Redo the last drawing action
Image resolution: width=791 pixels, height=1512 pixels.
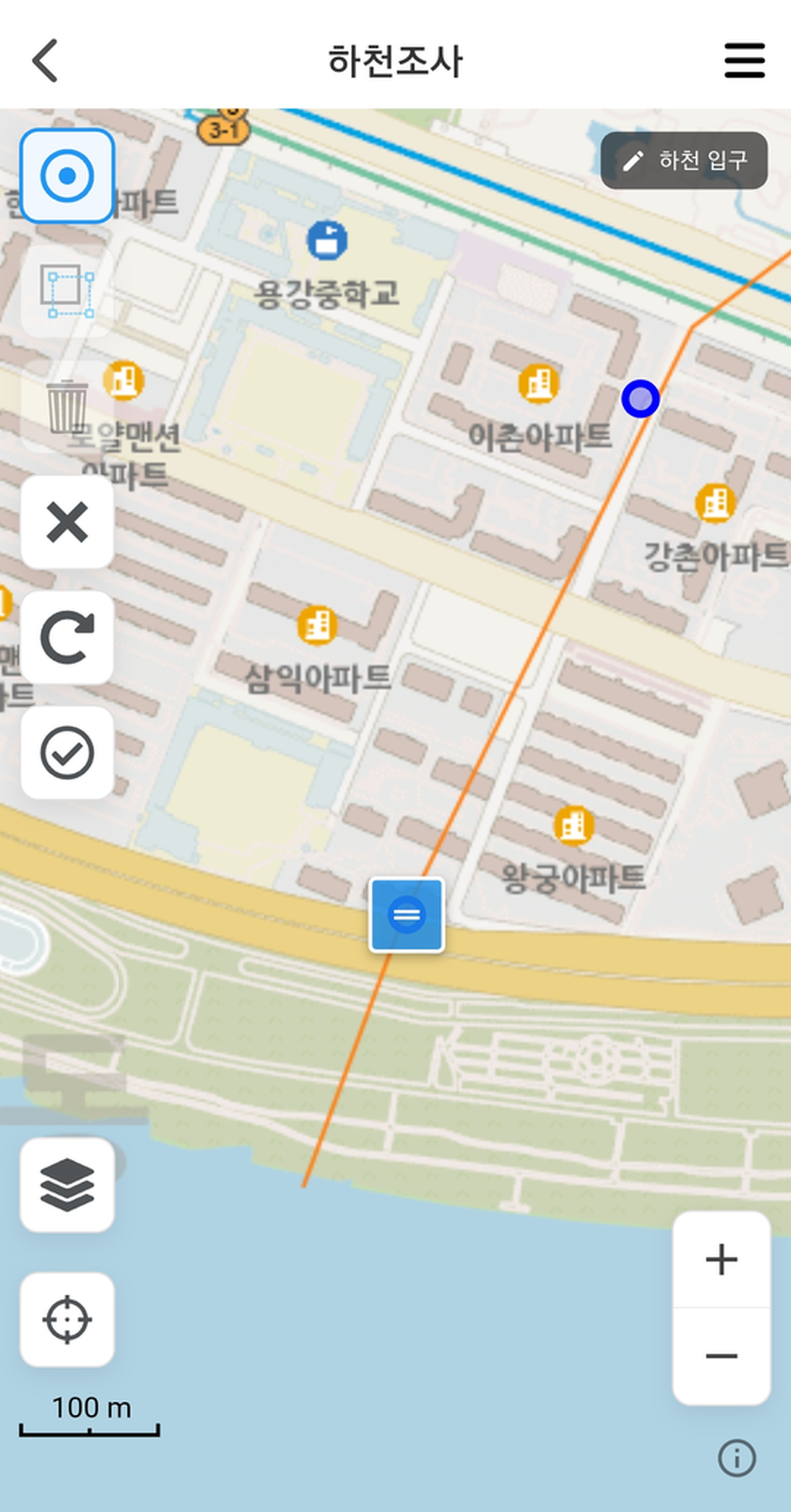67,637
